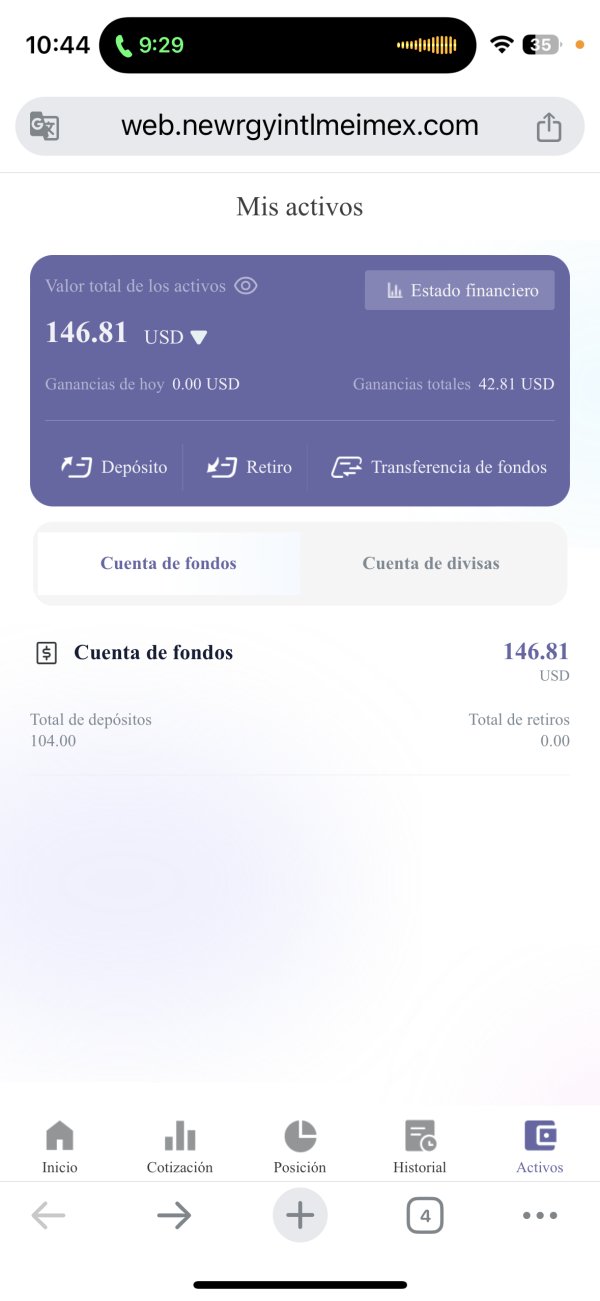Open the Historial tab
The width and height of the screenshot is (600, 1301).
[420, 1147]
